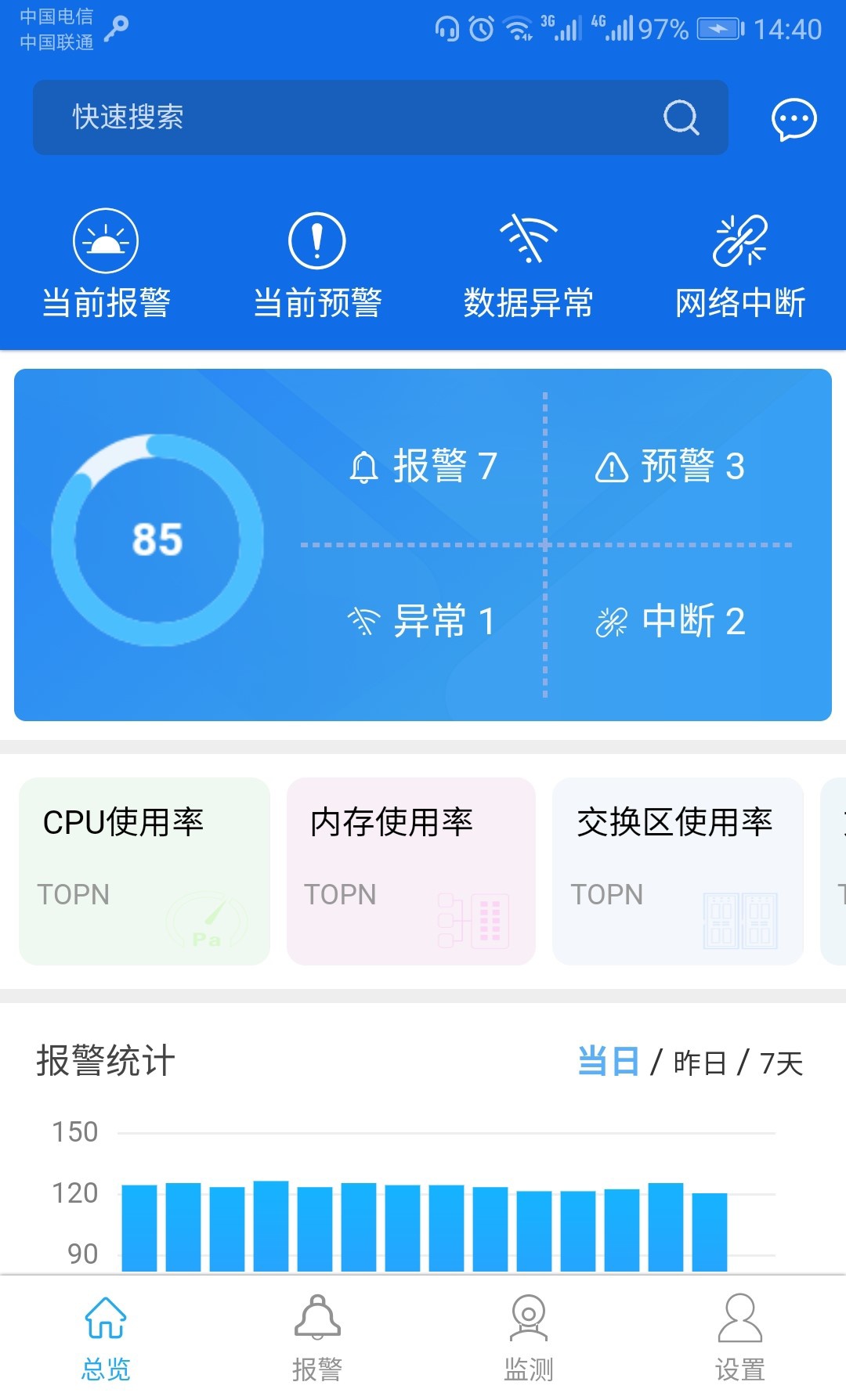Switch alarm statistics to 昨日
The image size is (846, 1400).
pos(700,1063)
